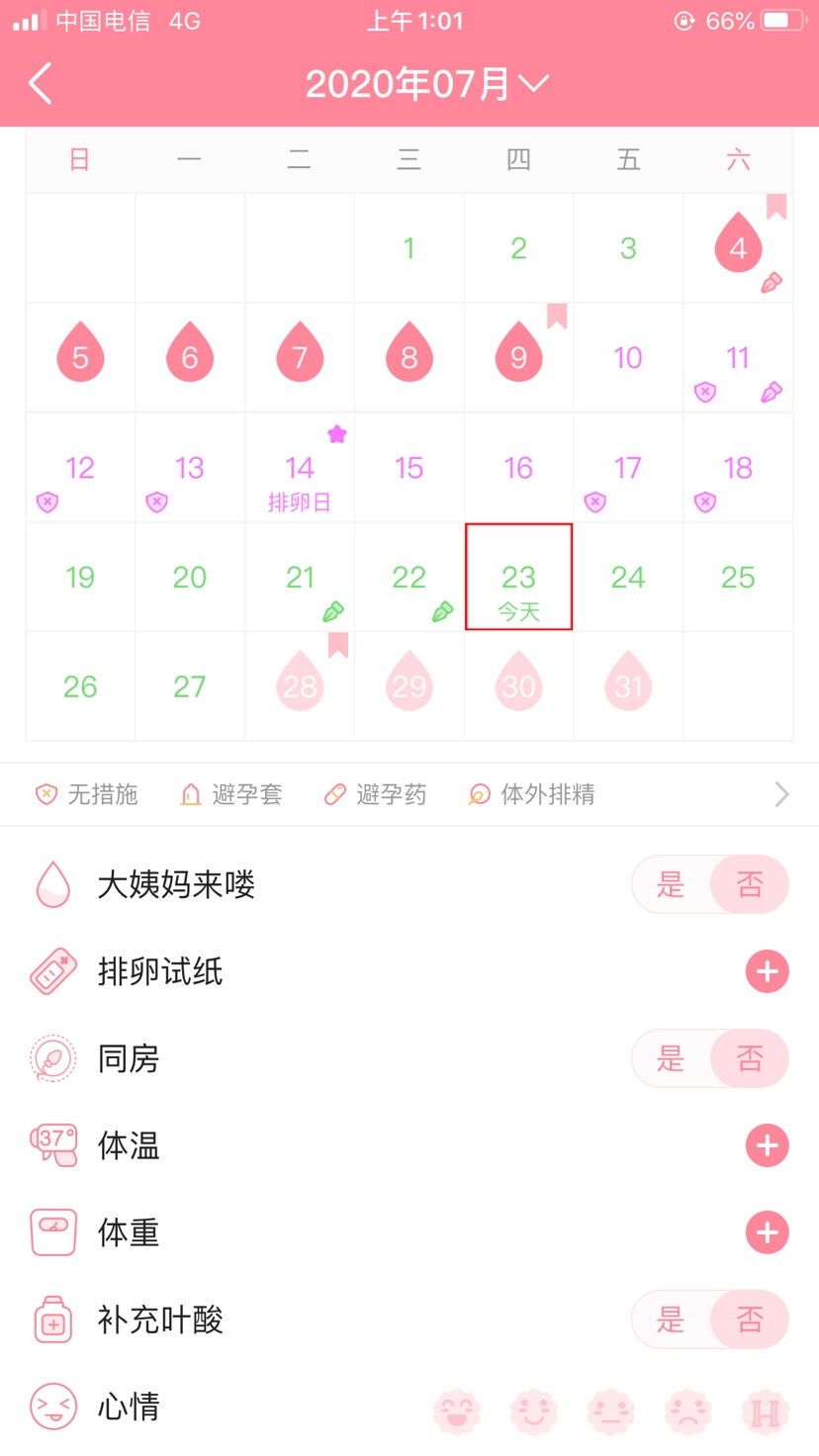Select July 9 period day

(518, 358)
